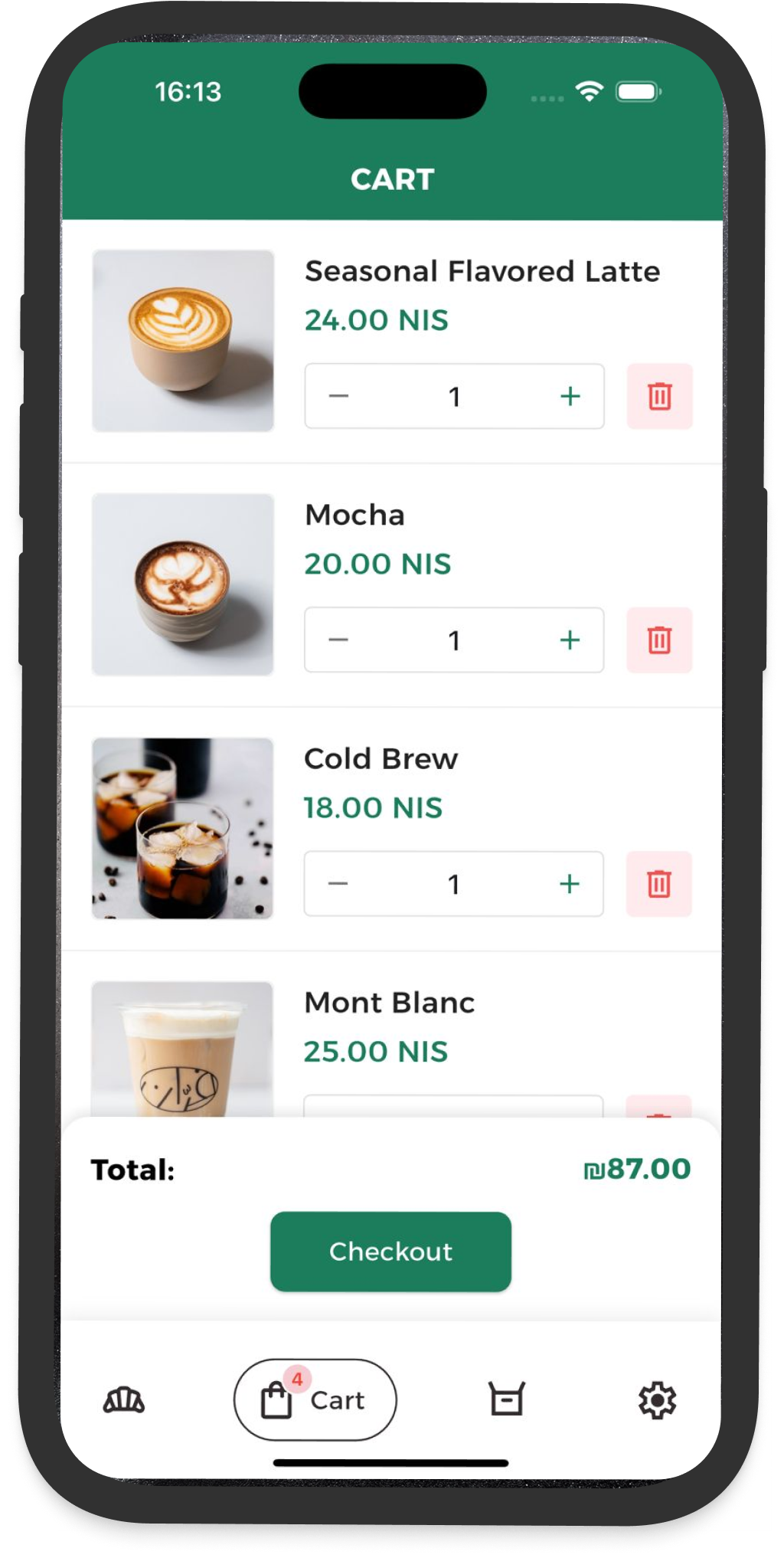Remove Mocha from the cart
Image resolution: width=784 pixels, height=1558 pixels.
[659, 640]
